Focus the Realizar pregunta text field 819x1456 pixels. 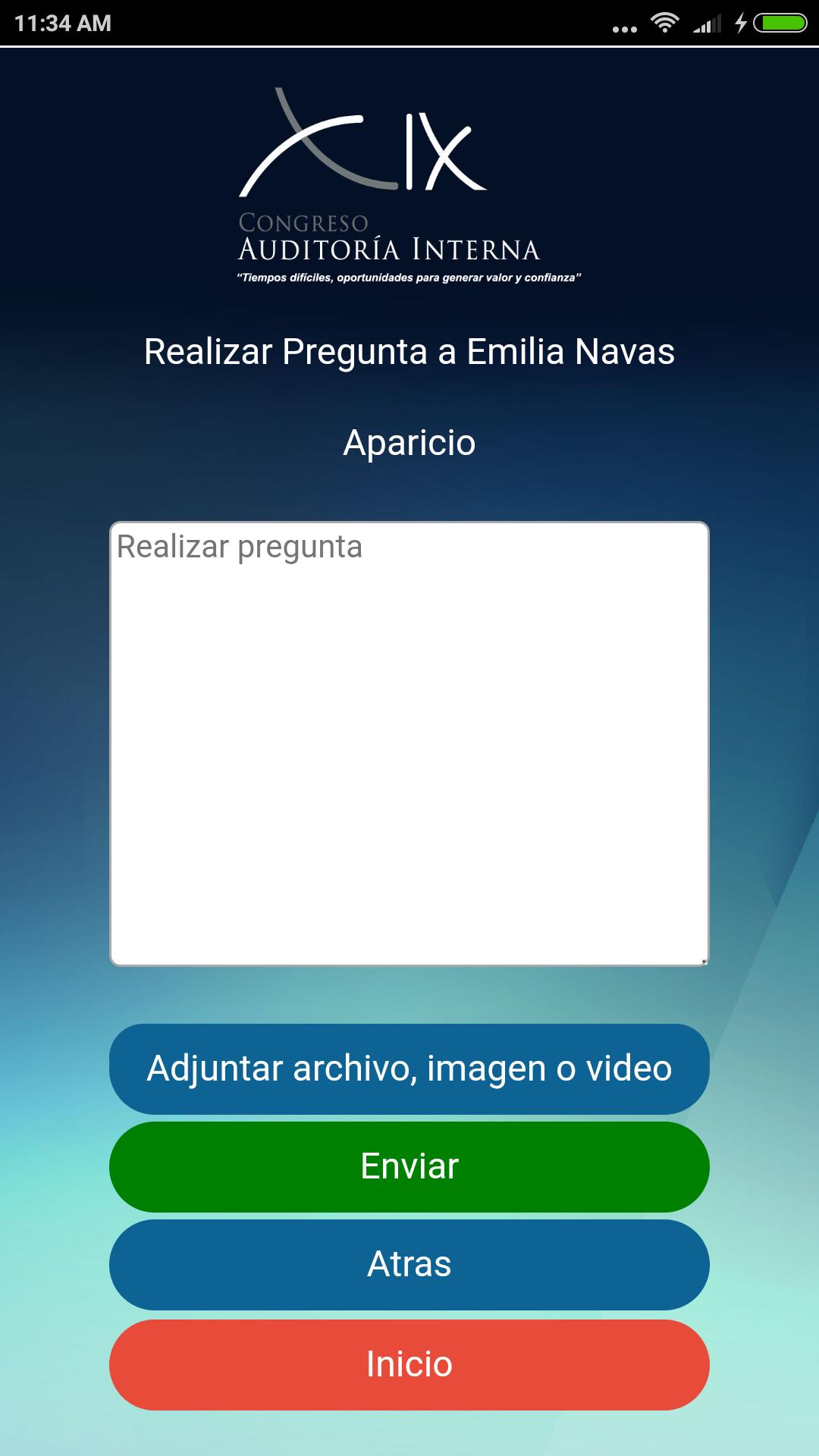(409, 743)
